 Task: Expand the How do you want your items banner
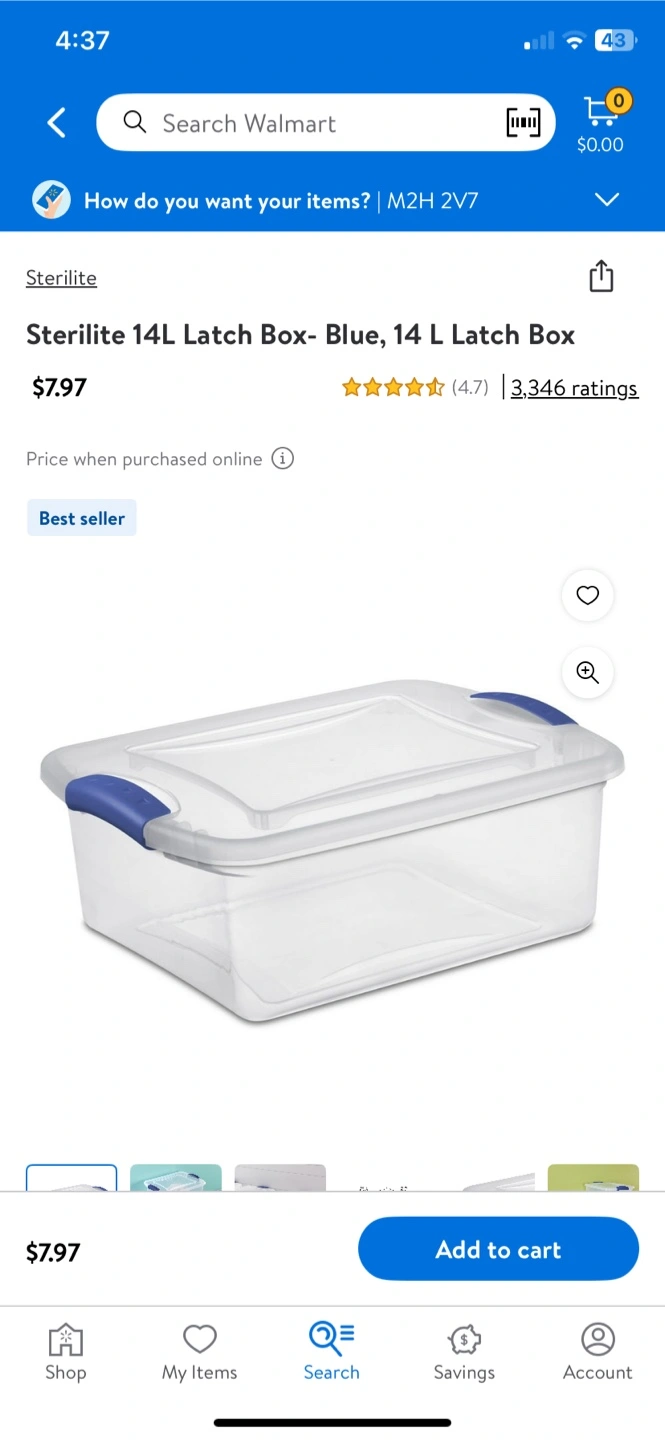[606, 200]
